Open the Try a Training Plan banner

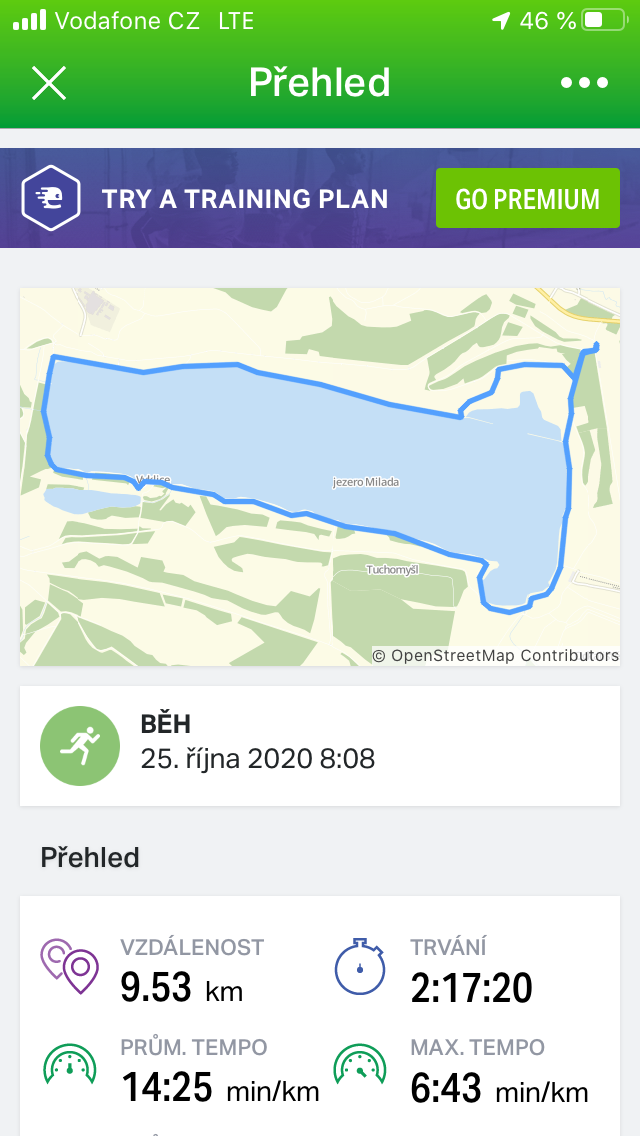tap(320, 198)
